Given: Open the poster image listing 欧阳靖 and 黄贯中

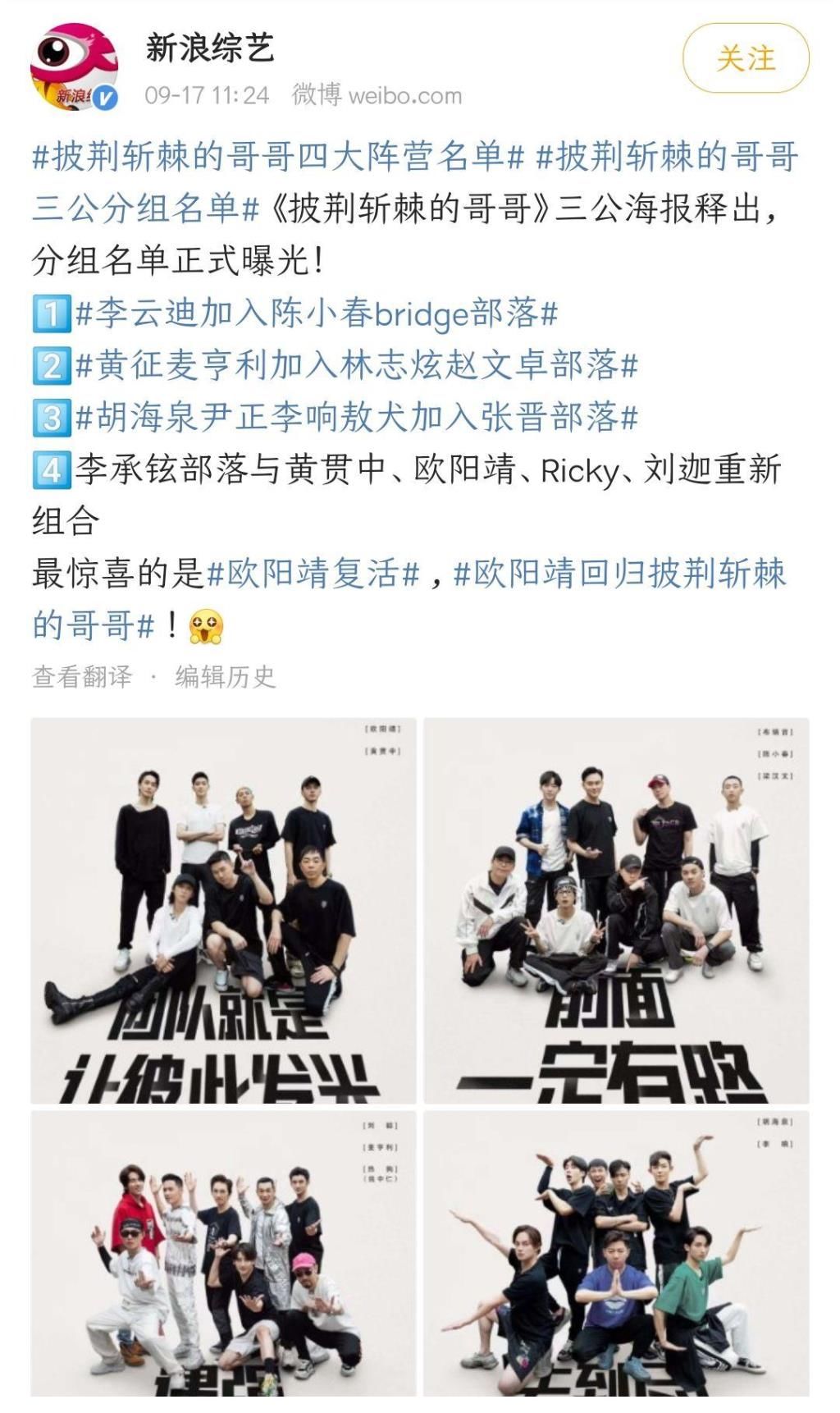Looking at the screenshot, I should pos(223,911).
